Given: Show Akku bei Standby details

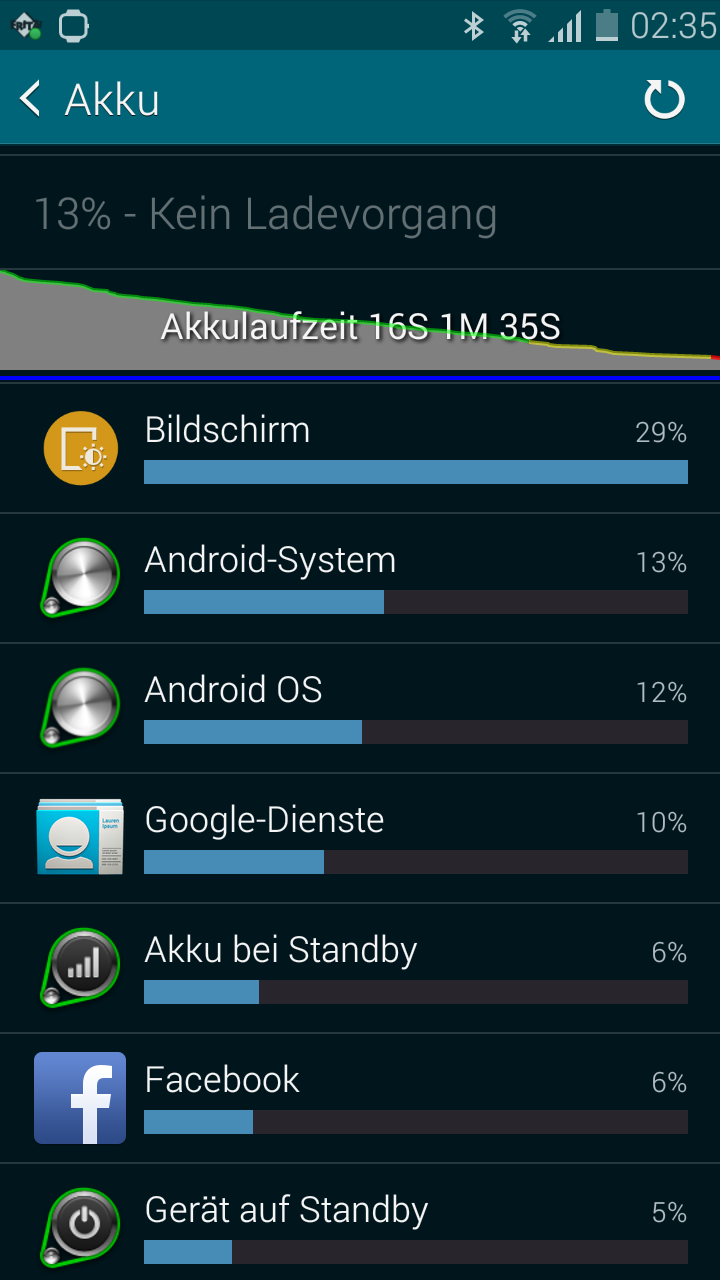Looking at the screenshot, I should [x=360, y=969].
